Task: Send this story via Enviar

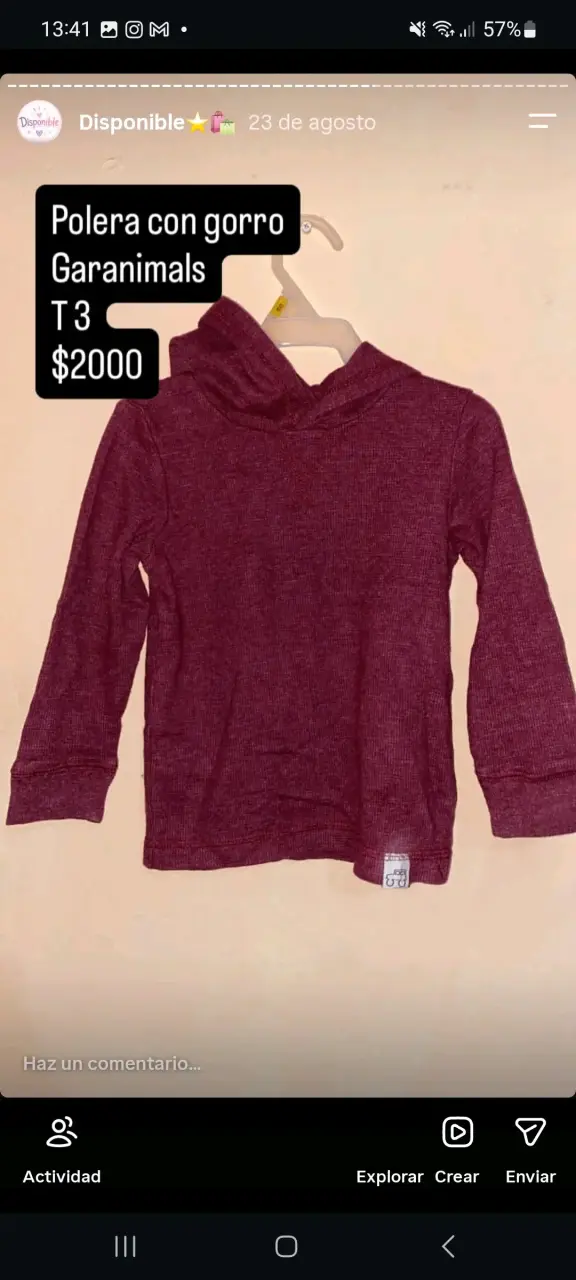Action: point(530,1150)
